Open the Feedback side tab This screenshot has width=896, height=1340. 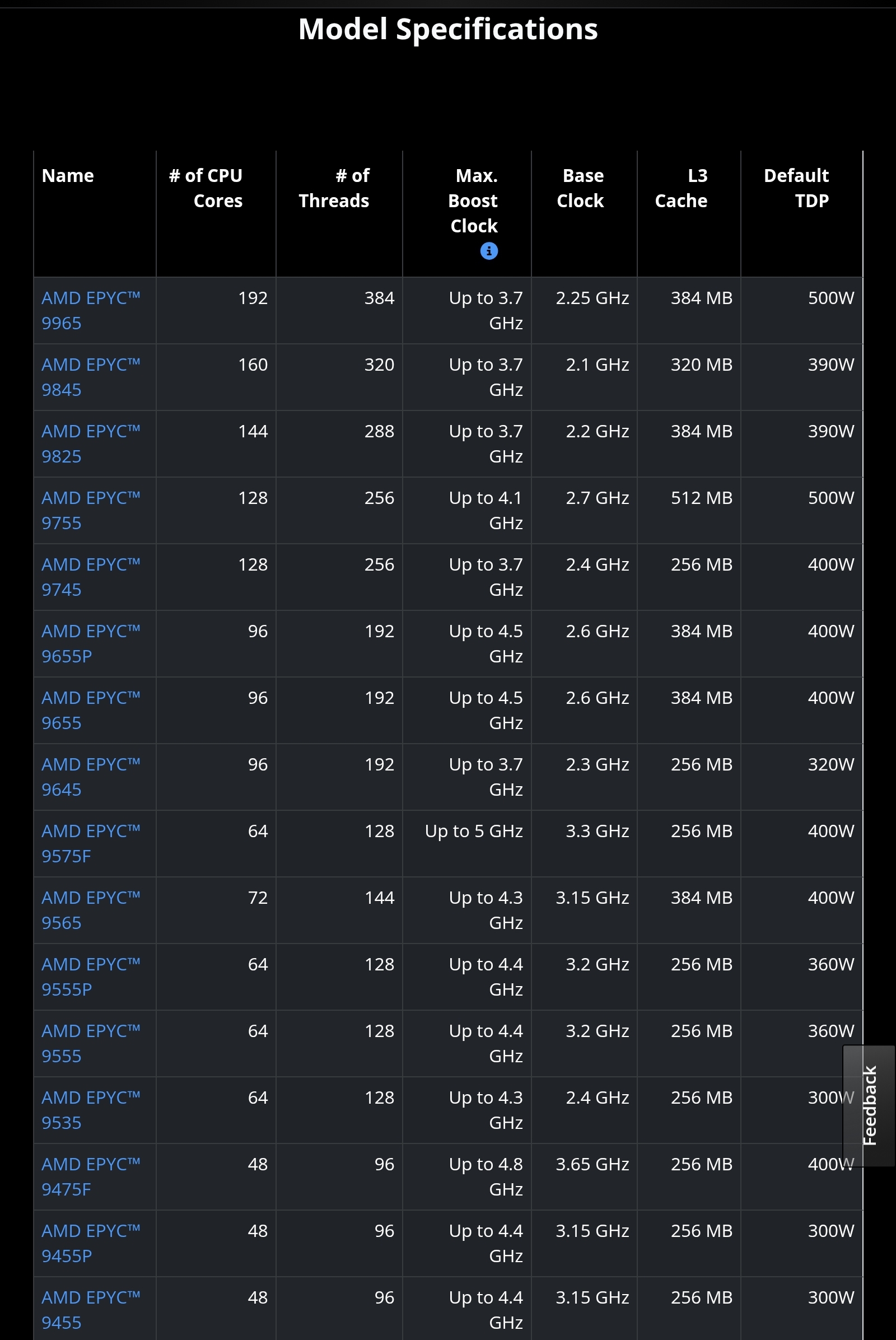click(869, 1105)
